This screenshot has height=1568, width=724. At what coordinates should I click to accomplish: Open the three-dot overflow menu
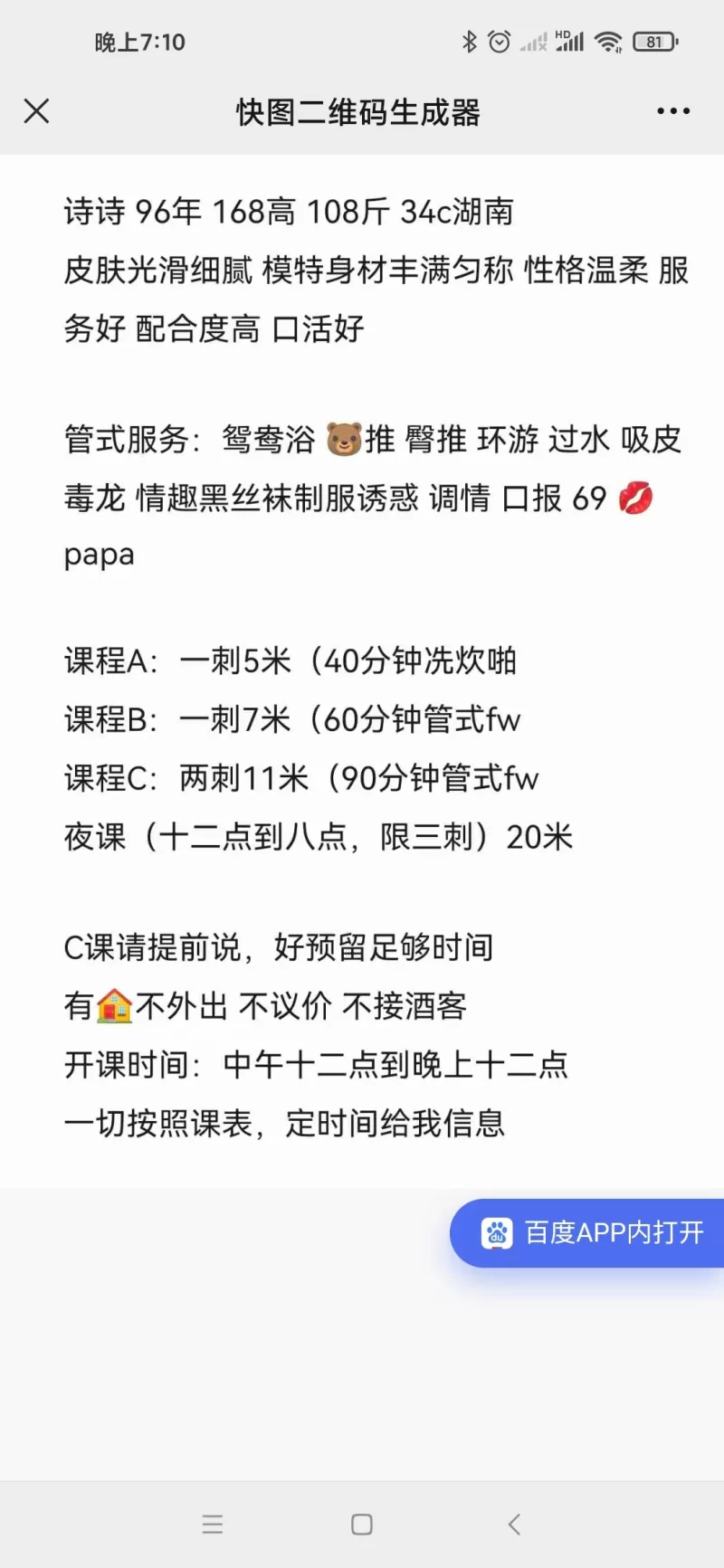673,111
